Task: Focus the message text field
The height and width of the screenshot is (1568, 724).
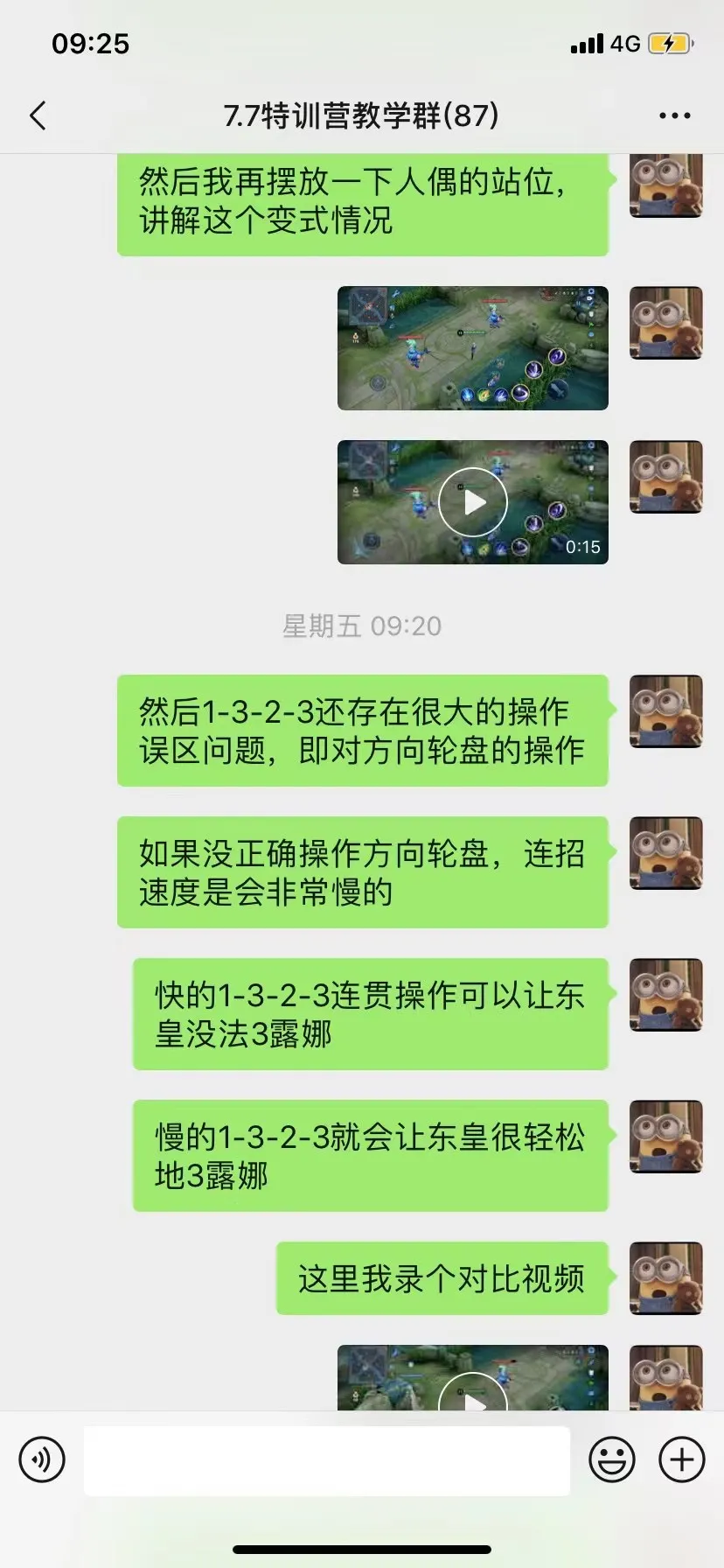Action: pos(327,1459)
